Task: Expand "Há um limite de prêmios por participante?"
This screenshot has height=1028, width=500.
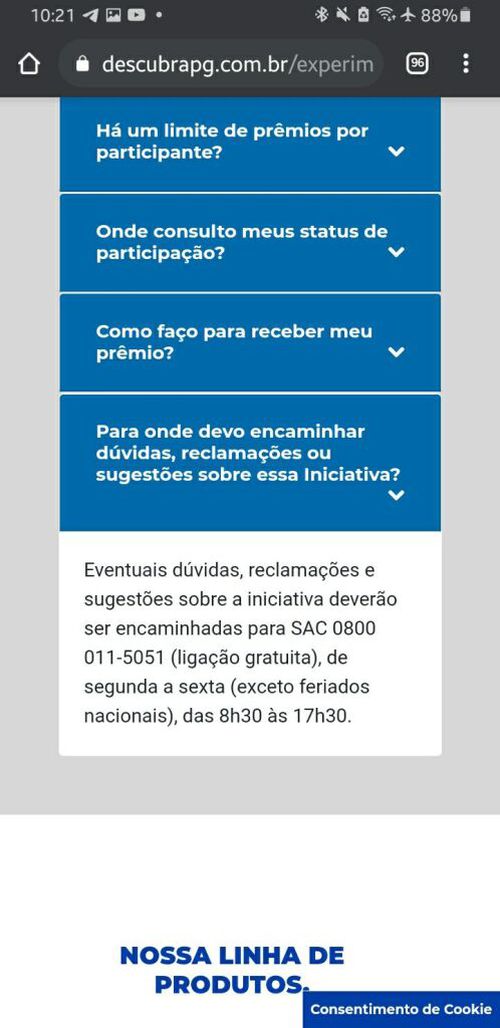Action: [x=250, y=144]
